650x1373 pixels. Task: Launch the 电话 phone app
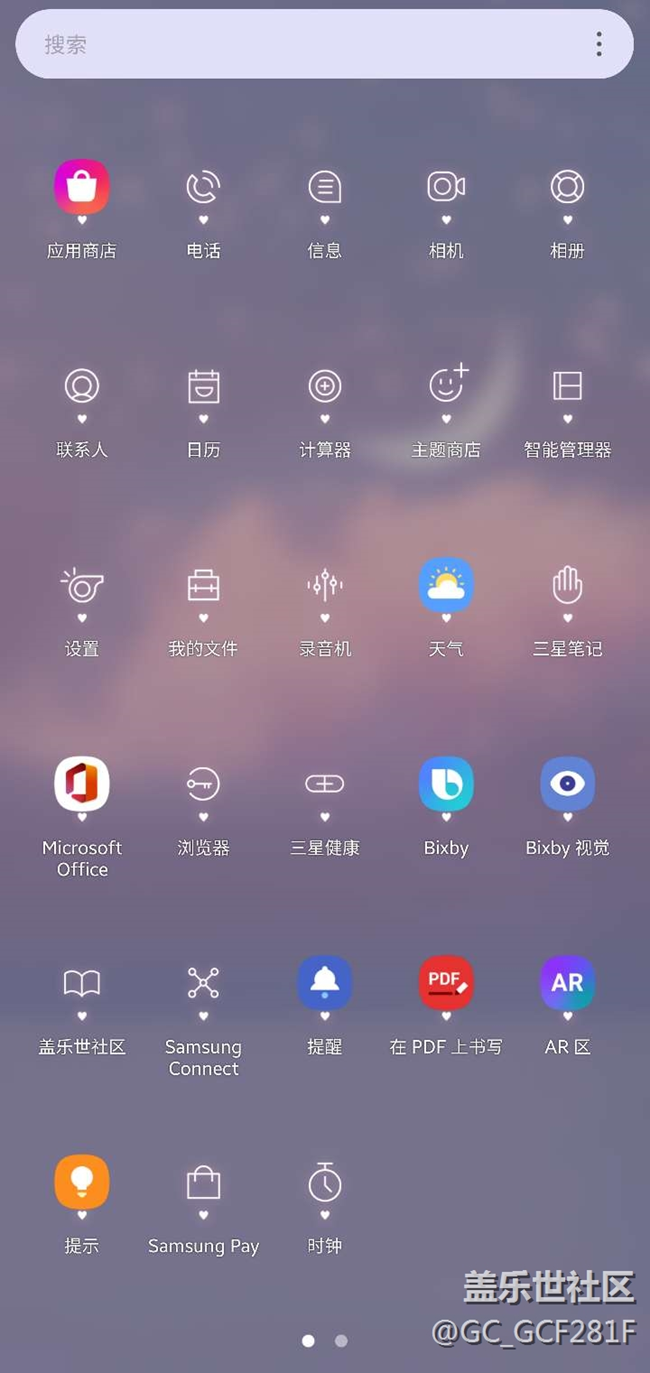pos(203,188)
